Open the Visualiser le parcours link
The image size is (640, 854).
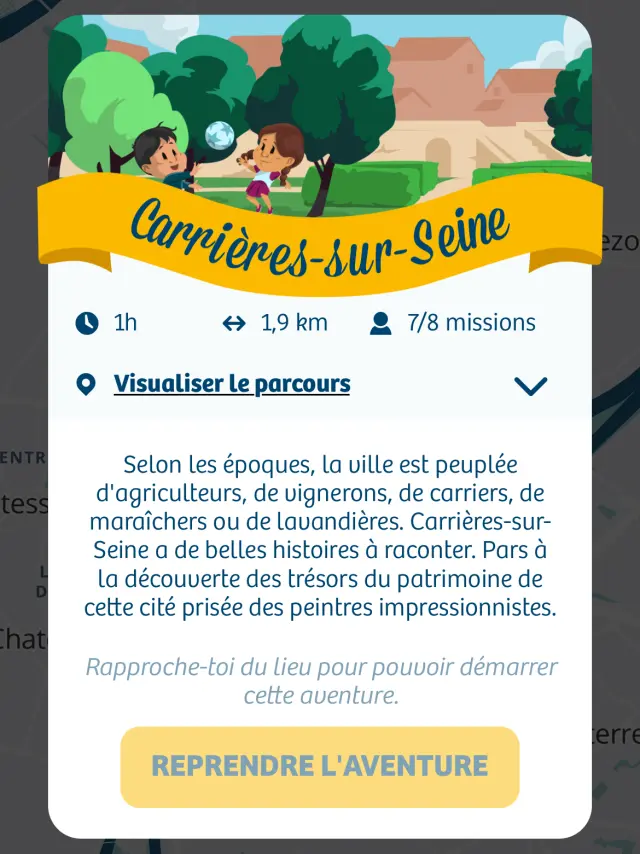[x=231, y=384]
